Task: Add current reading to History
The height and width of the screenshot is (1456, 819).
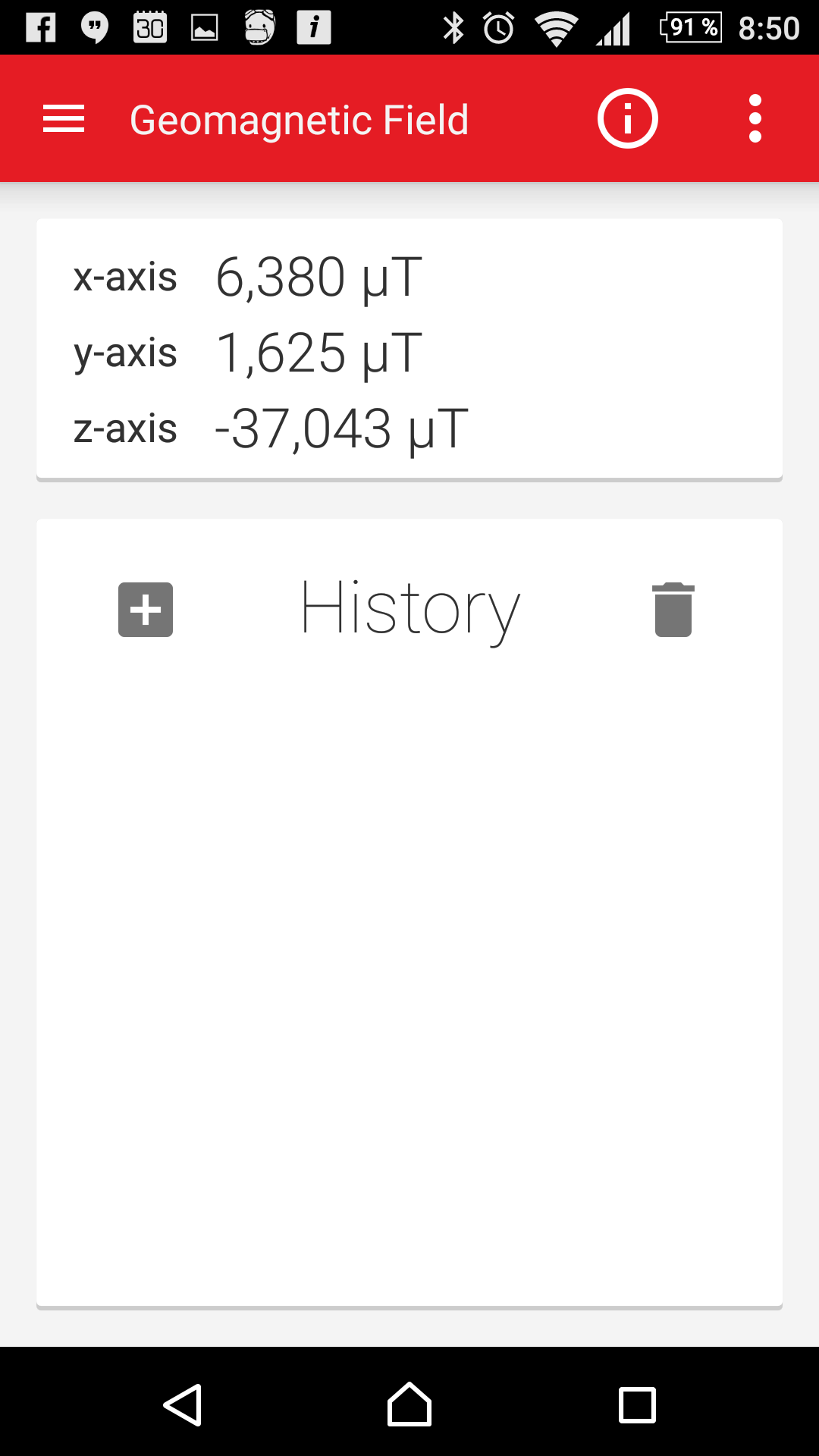Action: (x=146, y=610)
